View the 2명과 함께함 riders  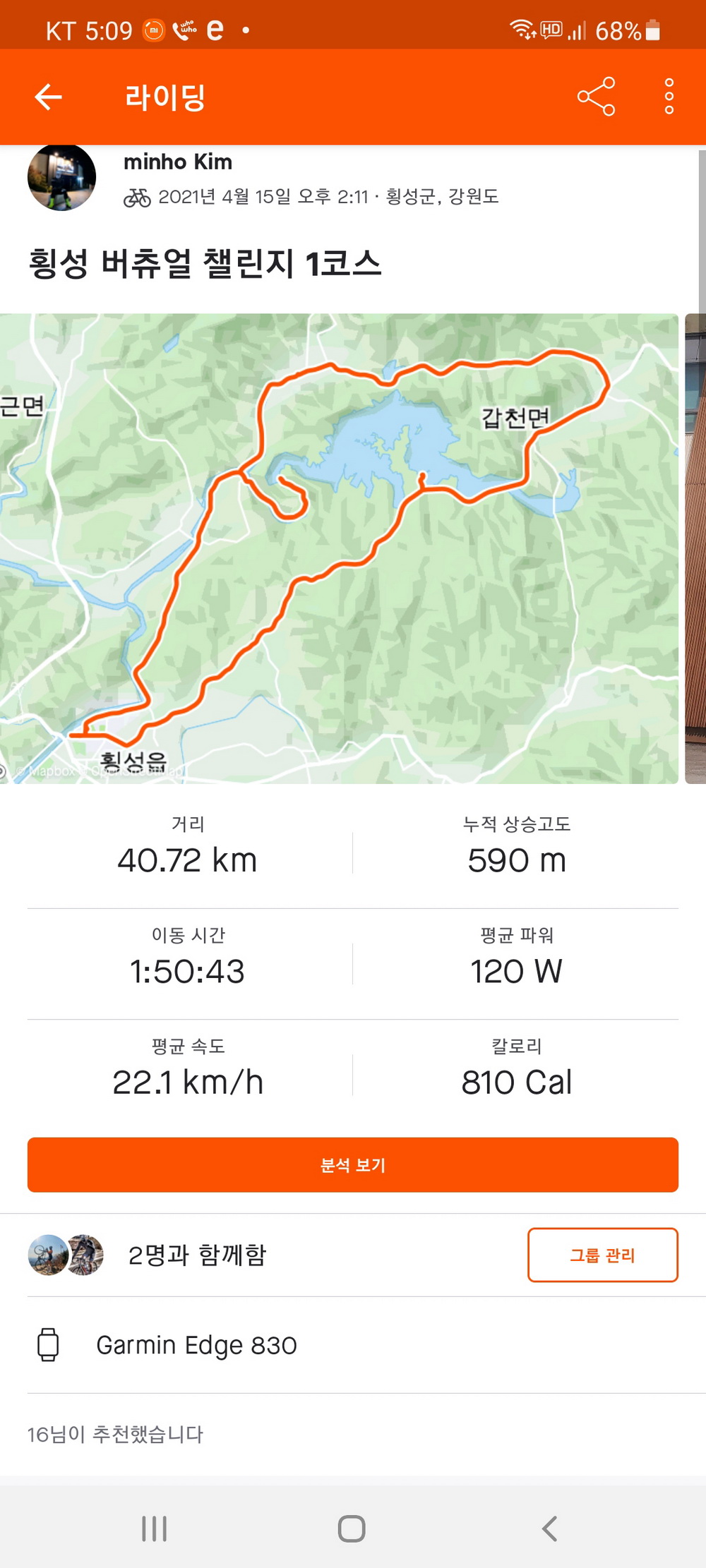(197, 1255)
